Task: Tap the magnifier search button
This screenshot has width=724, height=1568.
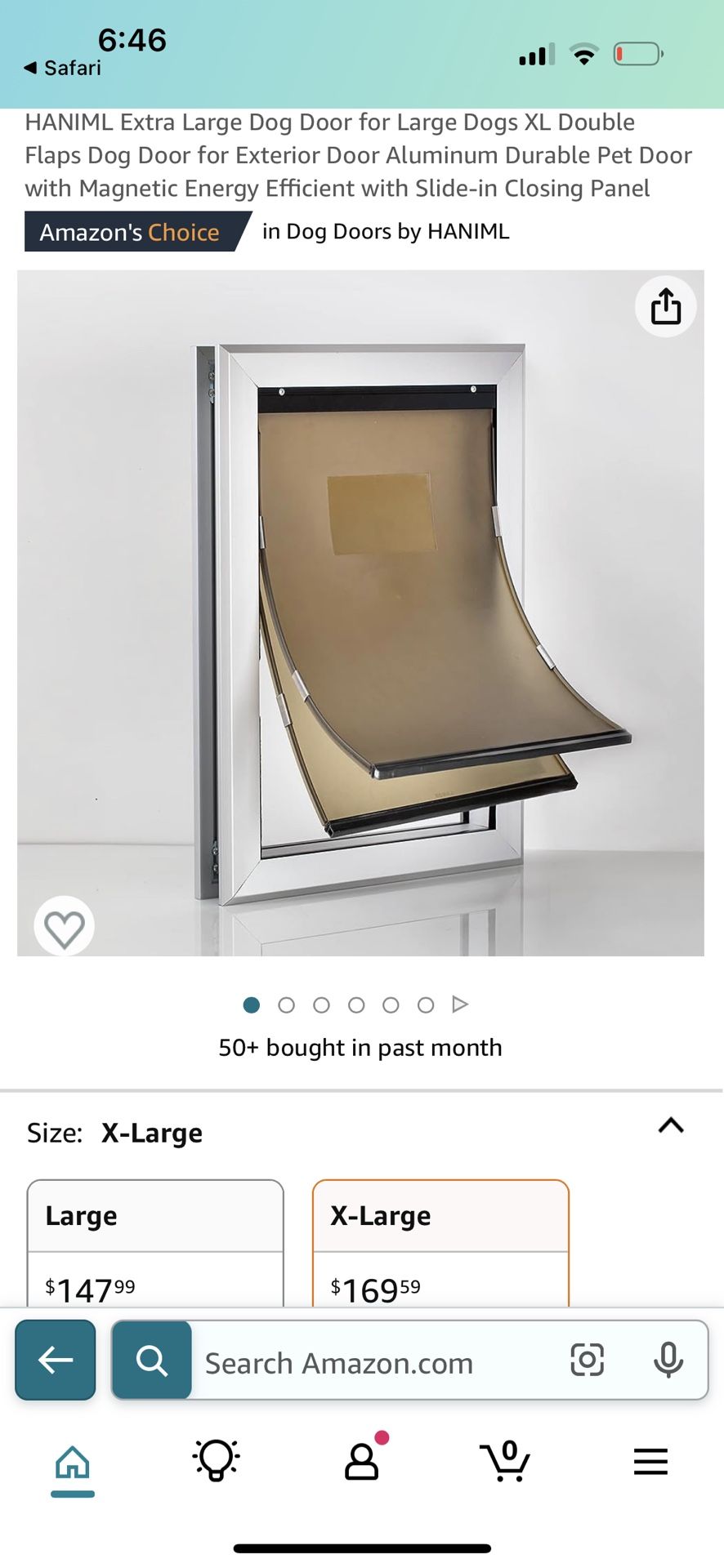Action: click(x=152, y=1361)
